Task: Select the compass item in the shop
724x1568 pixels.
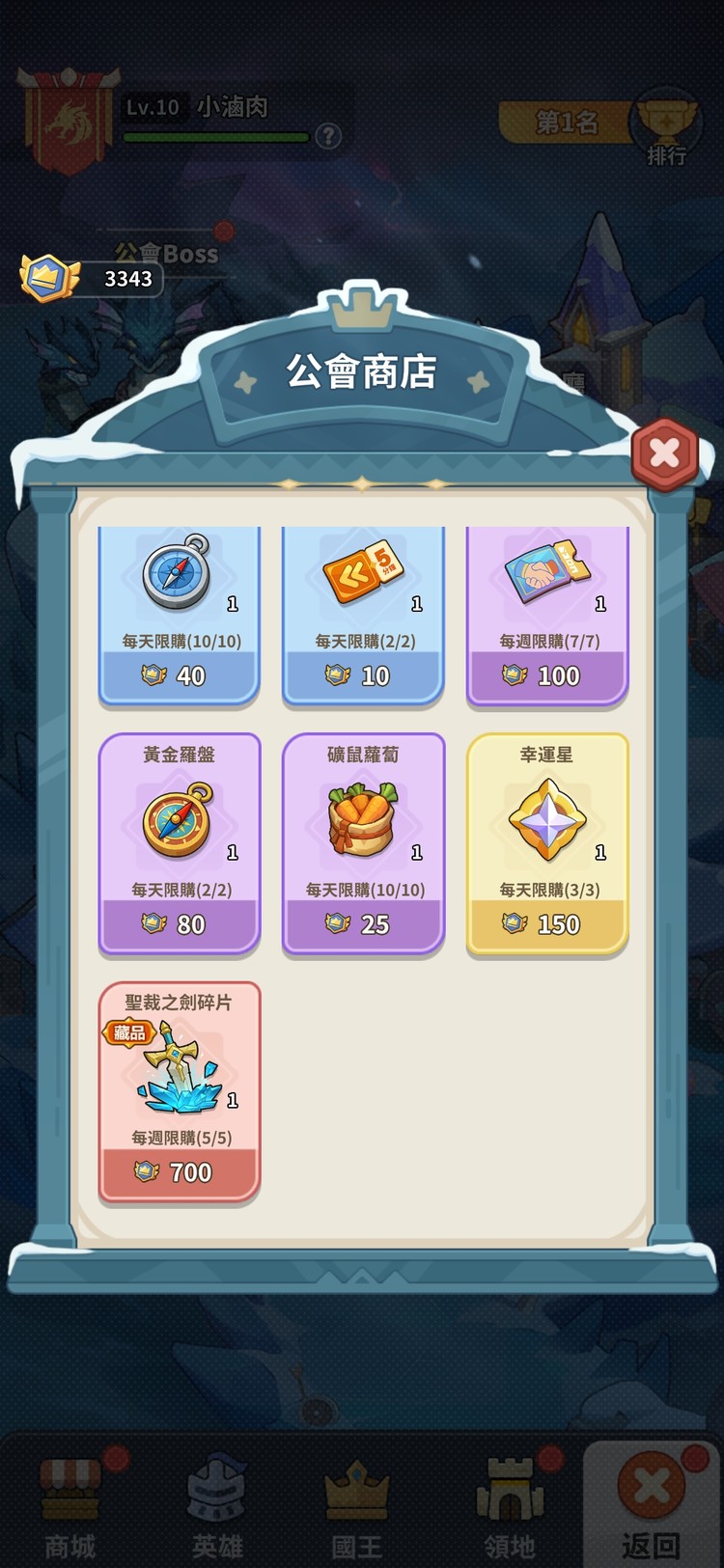Action: pos(178,572)
